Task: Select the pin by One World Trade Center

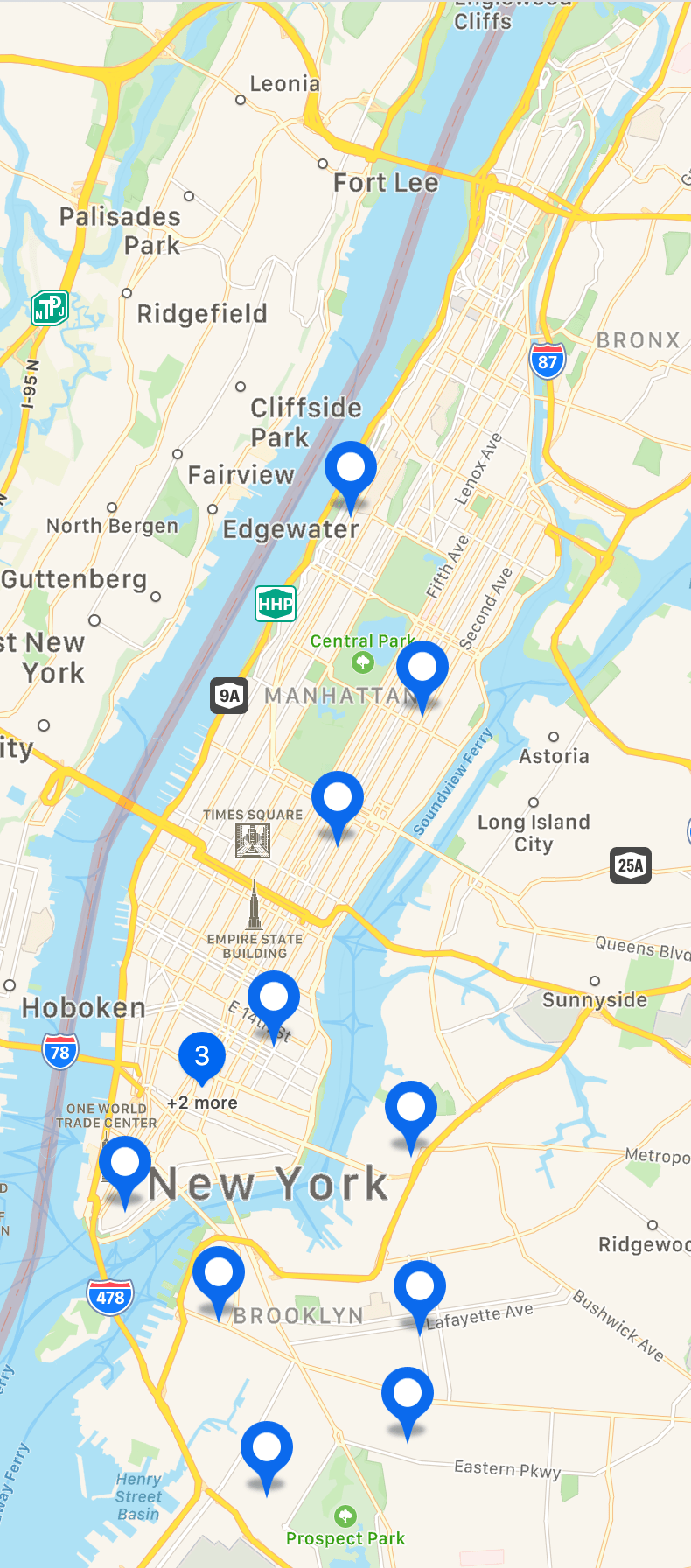Action: [125, 1164]
